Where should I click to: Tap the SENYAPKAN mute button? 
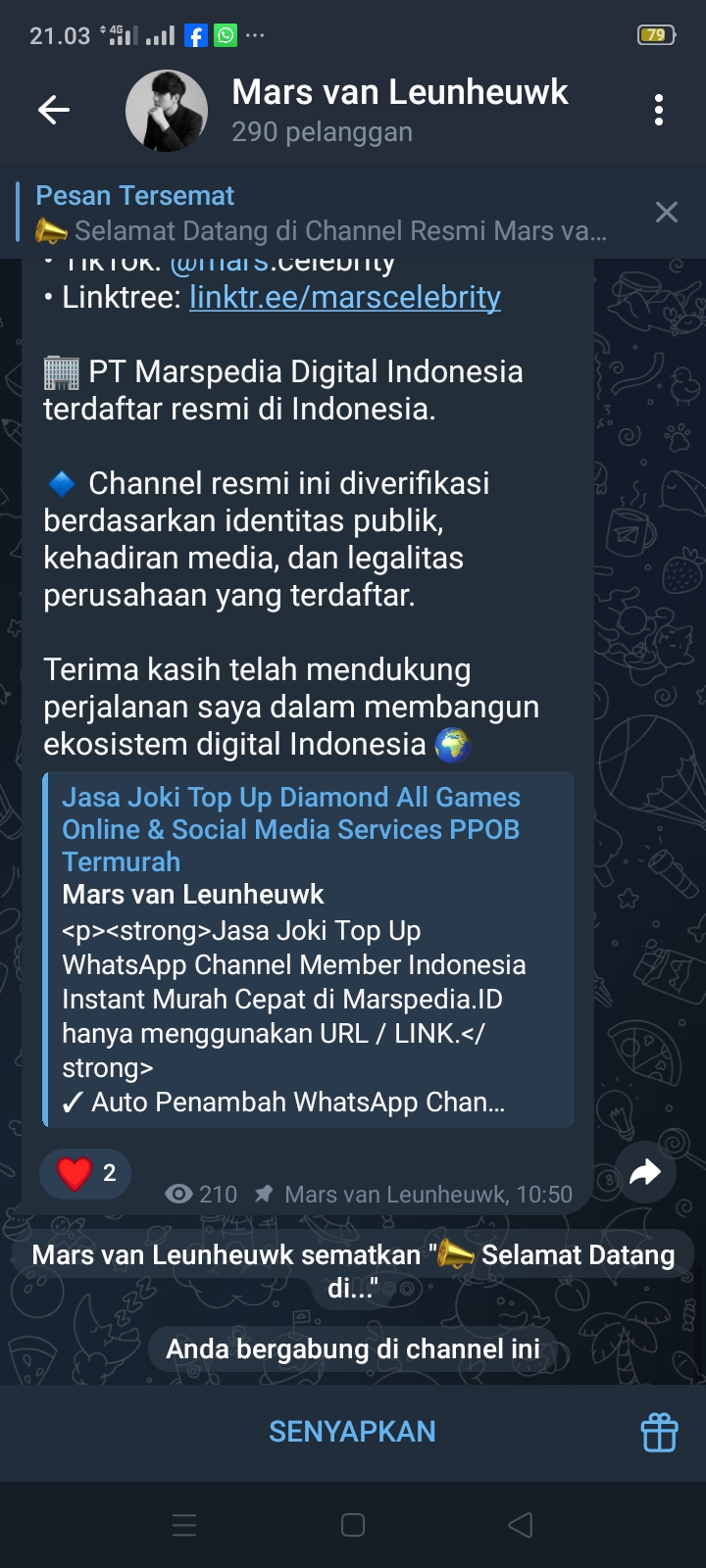tap(352, 1432)
